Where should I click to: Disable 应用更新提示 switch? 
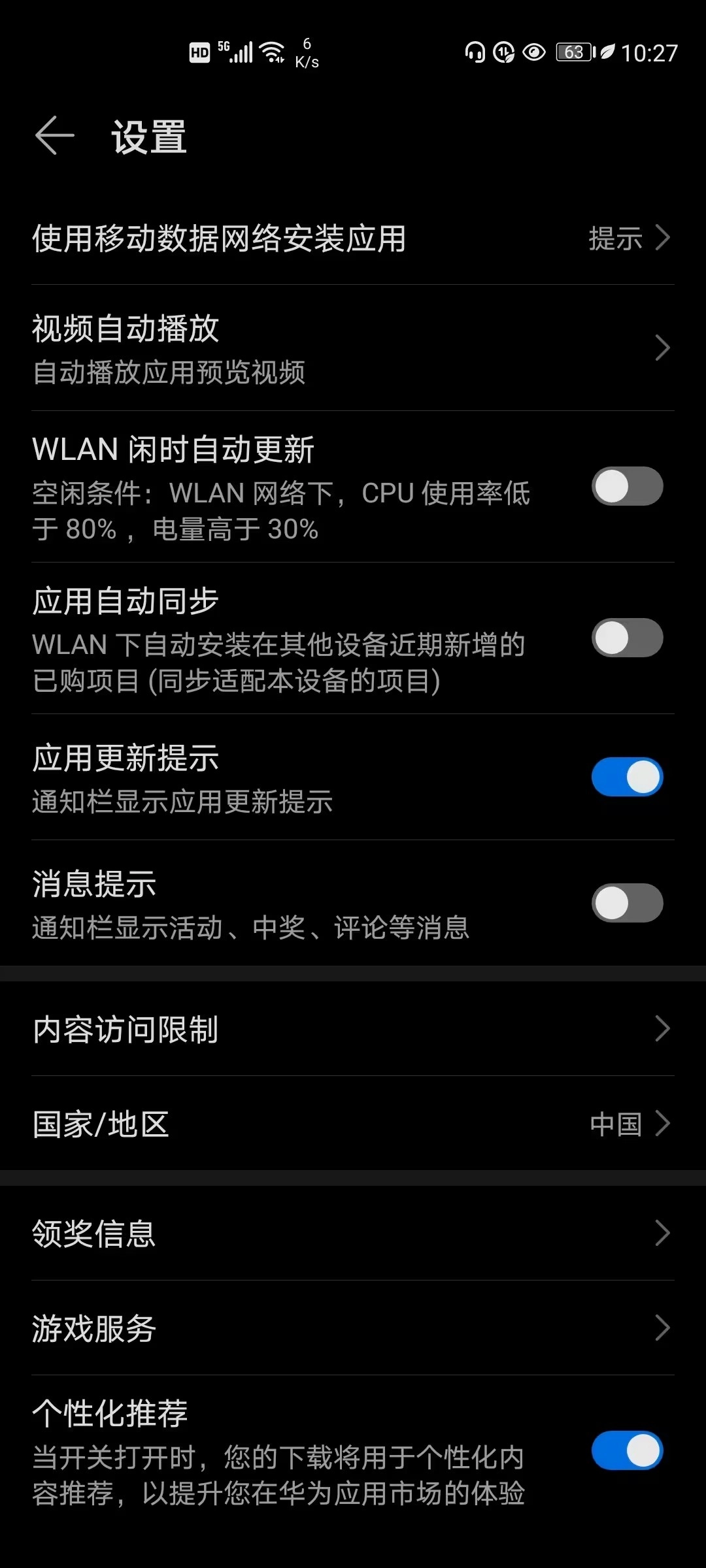pyautogui.click(x=627, y=777)
